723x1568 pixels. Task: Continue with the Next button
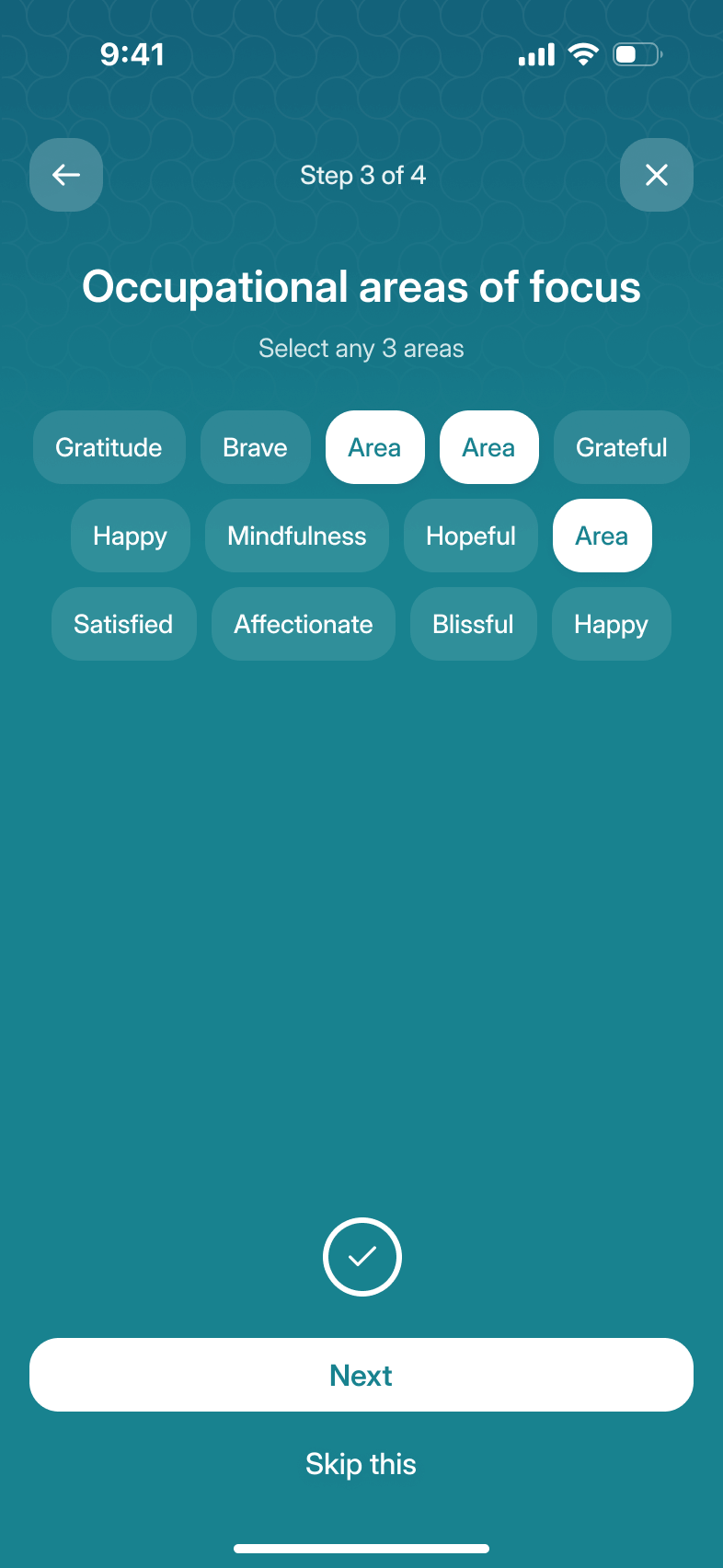tap(361, 1375)
